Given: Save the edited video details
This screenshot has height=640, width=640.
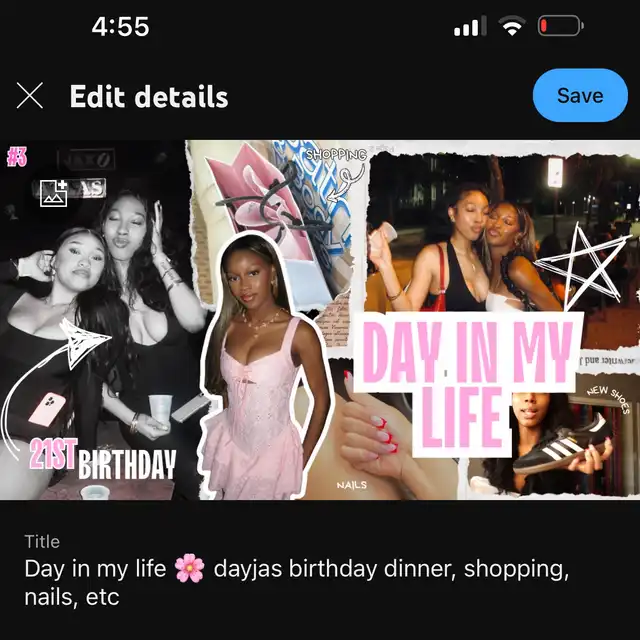Looking at the screenshot, I should [580, 96].
